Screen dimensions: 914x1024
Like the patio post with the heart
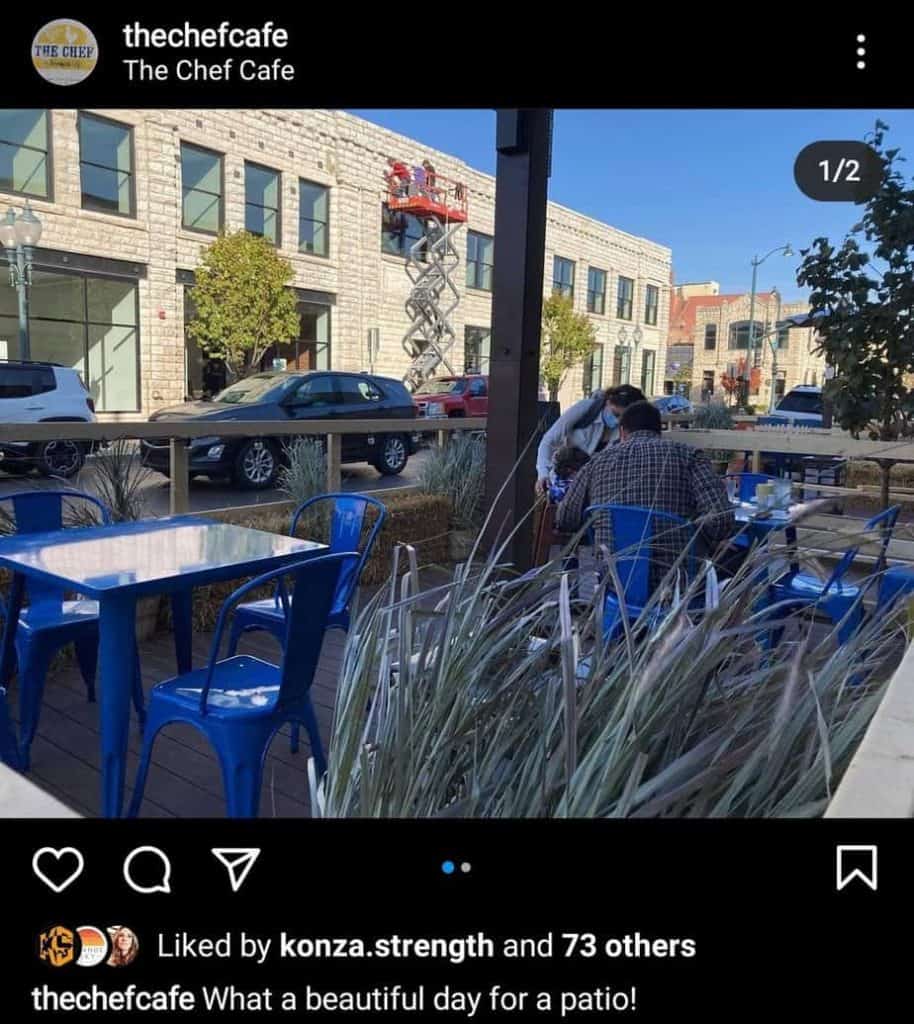coord(58,868)
